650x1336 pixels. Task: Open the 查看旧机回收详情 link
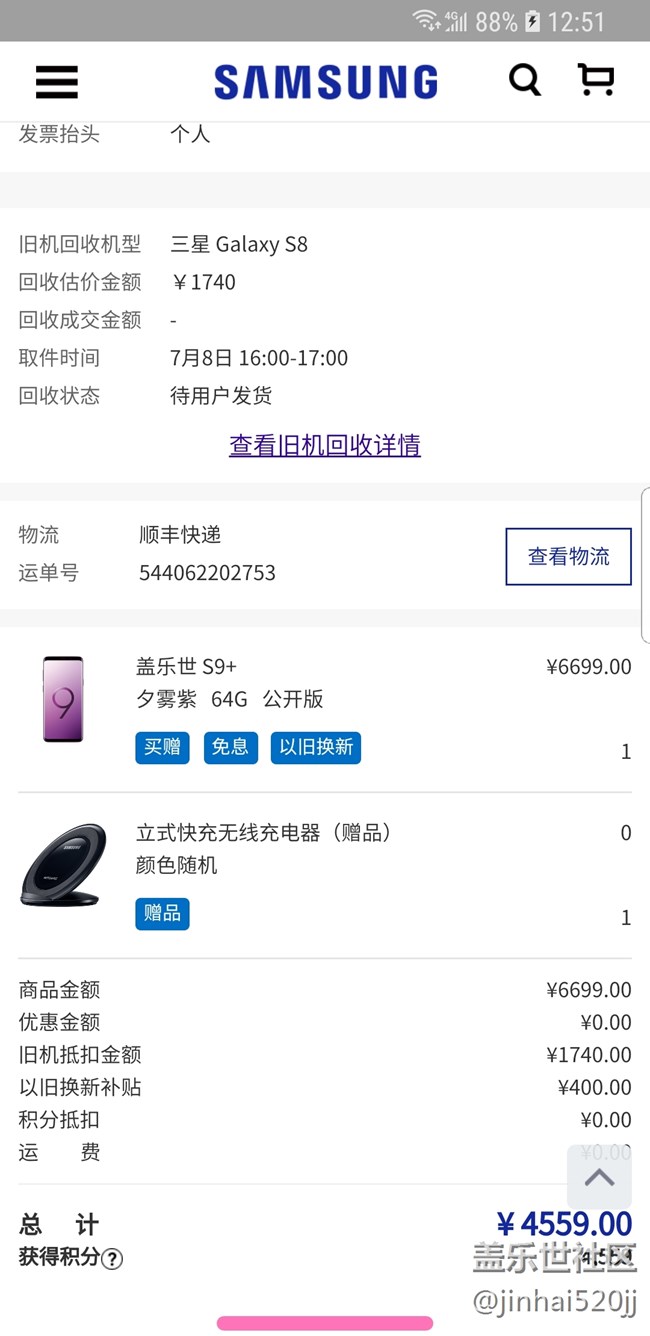[325, 445]
